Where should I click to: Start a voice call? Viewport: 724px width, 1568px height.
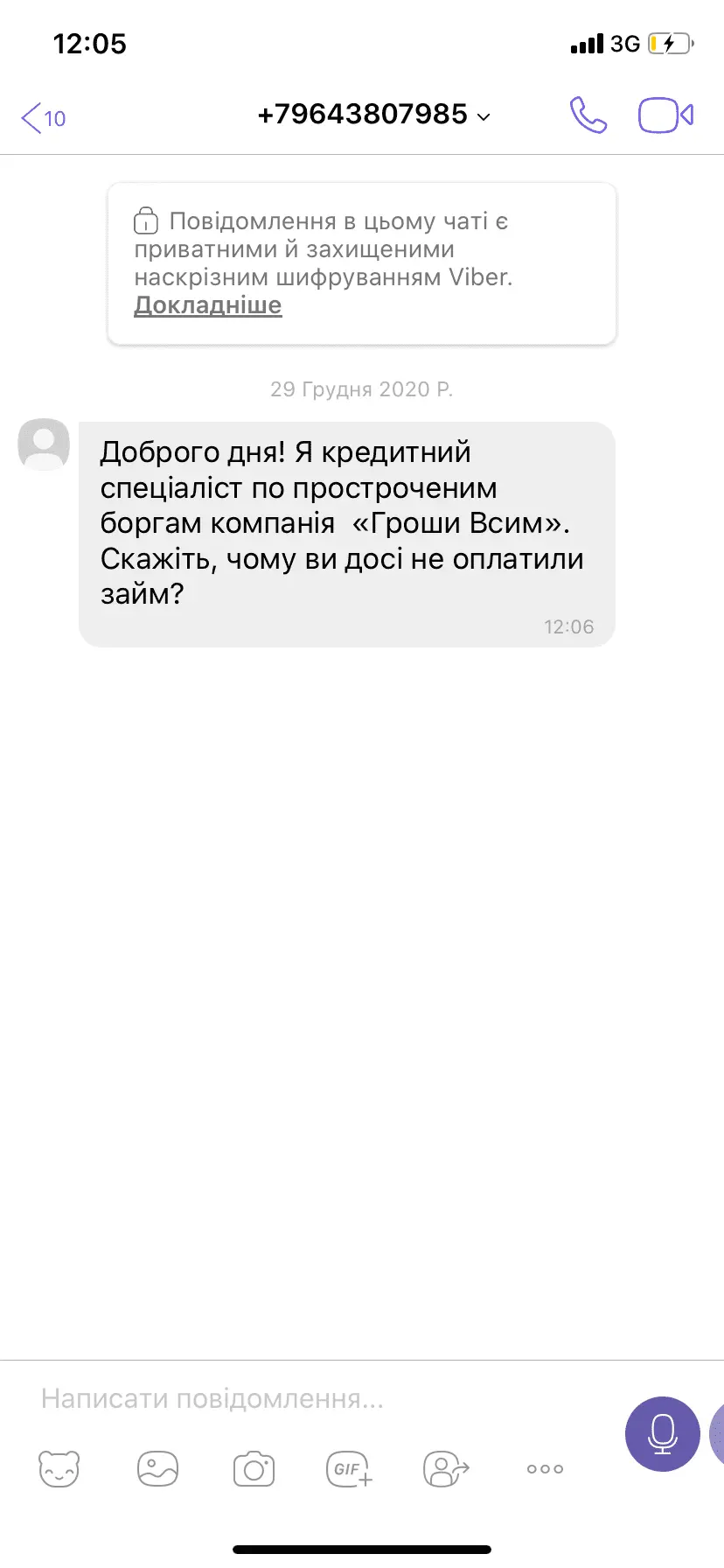(588, 115)
